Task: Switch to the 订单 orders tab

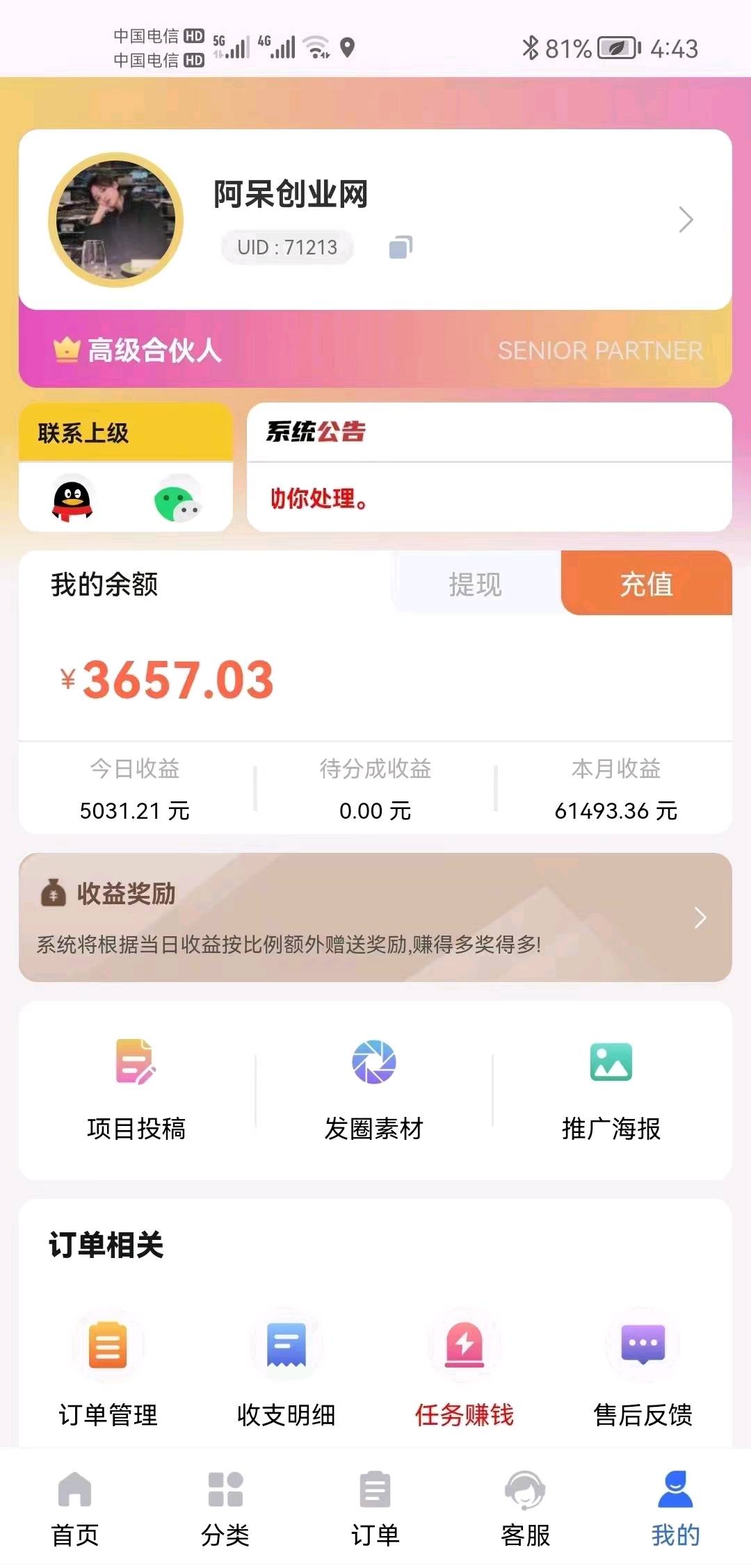Action: (x=375, y=1508)
